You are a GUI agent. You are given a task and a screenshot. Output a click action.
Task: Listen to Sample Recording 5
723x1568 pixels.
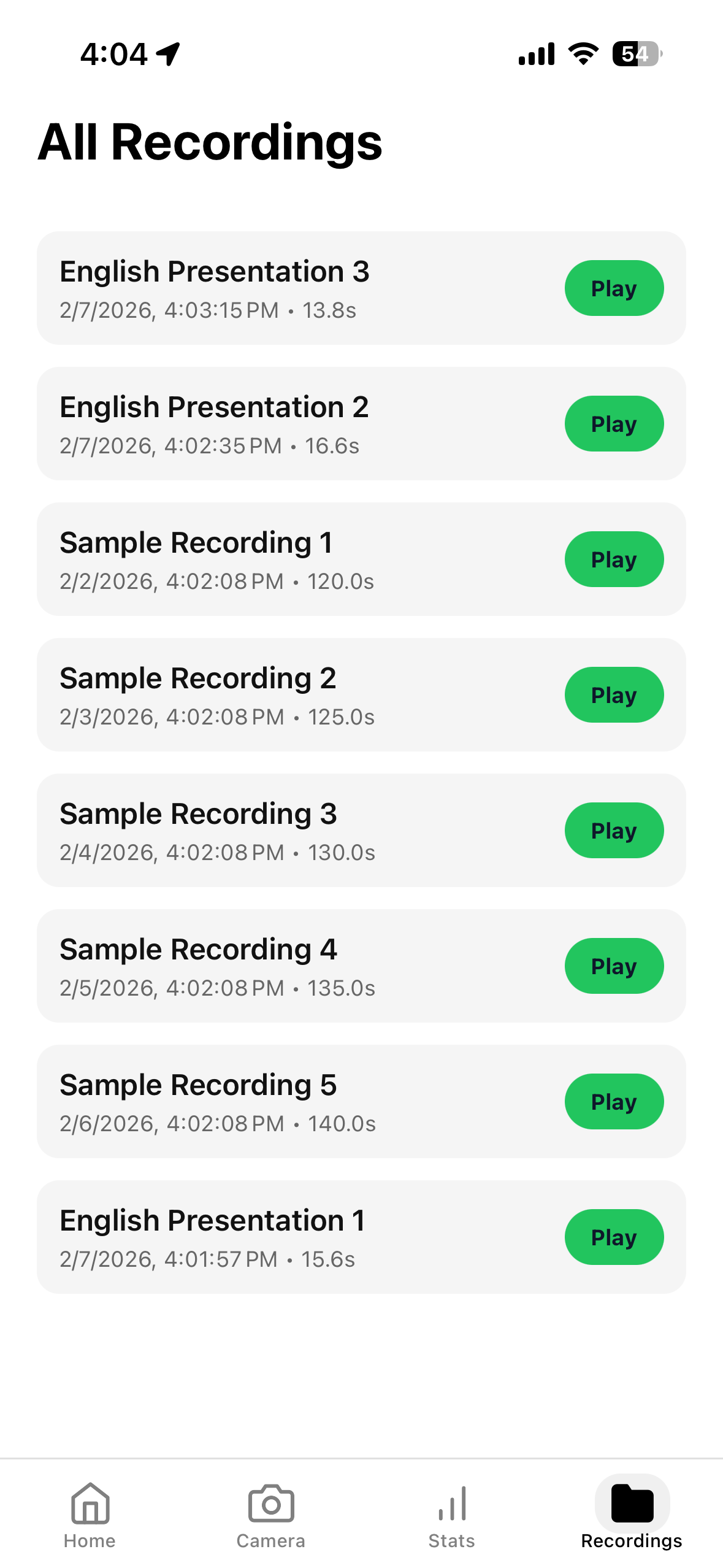tap(614, 1102)
